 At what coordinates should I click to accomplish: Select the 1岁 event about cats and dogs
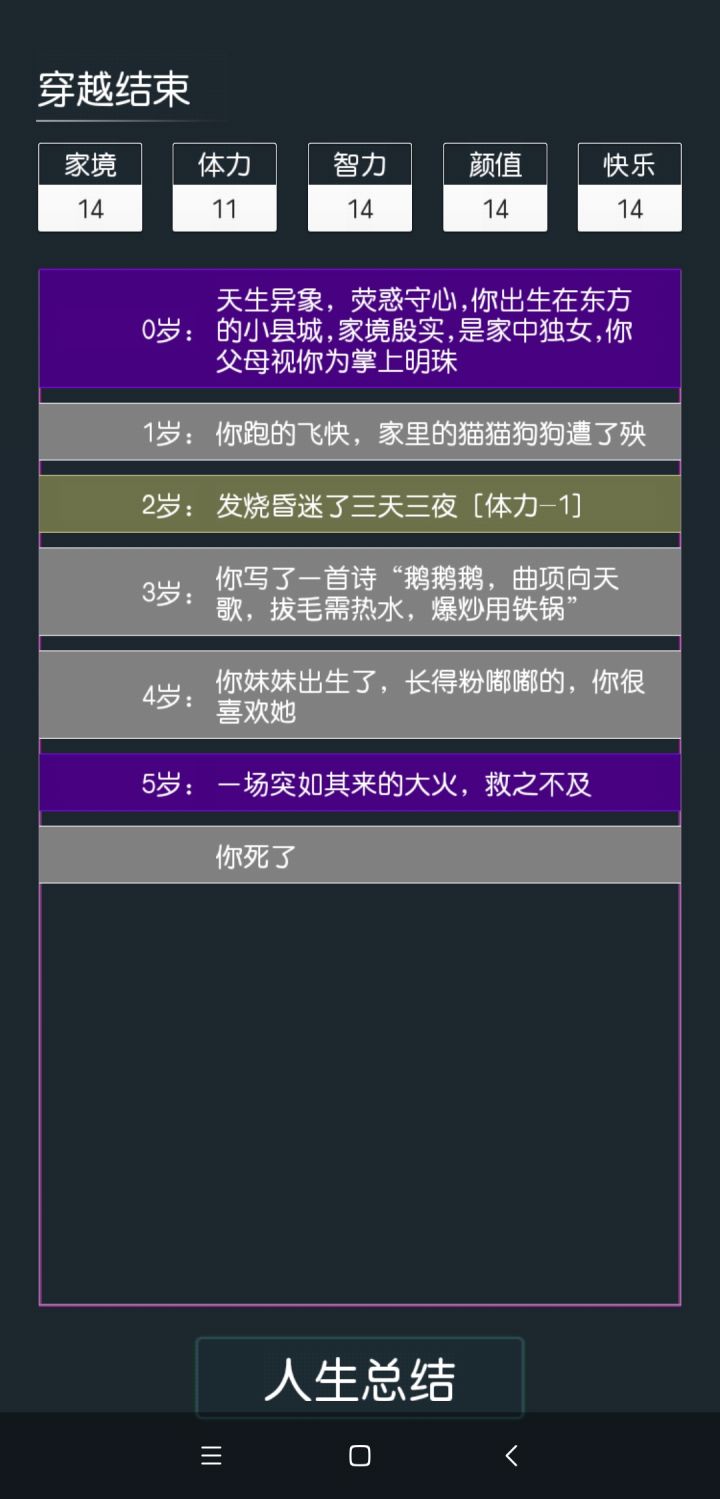(x=358, y=431)
